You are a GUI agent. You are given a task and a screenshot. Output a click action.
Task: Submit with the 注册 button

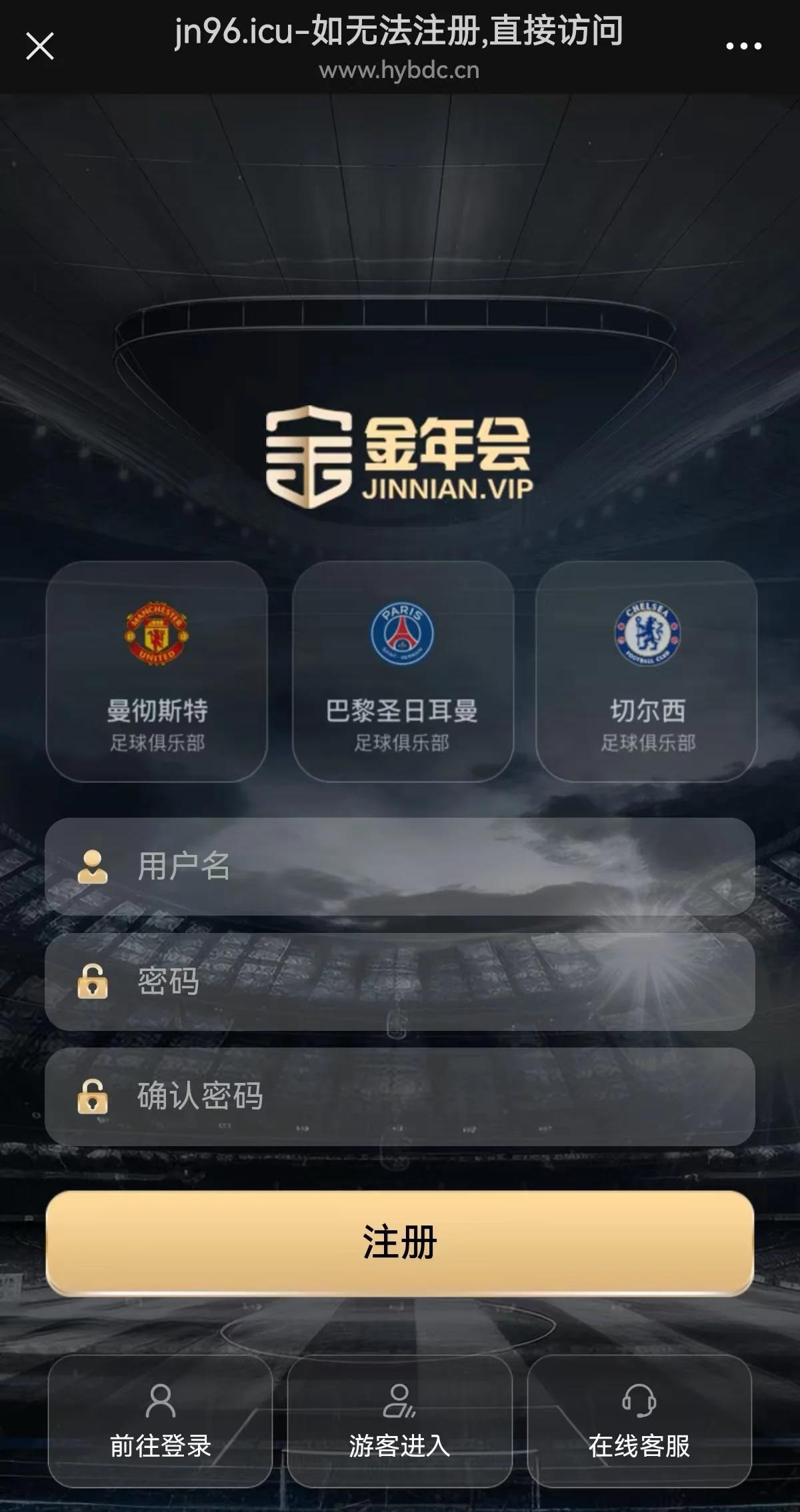pos(400,1243)
